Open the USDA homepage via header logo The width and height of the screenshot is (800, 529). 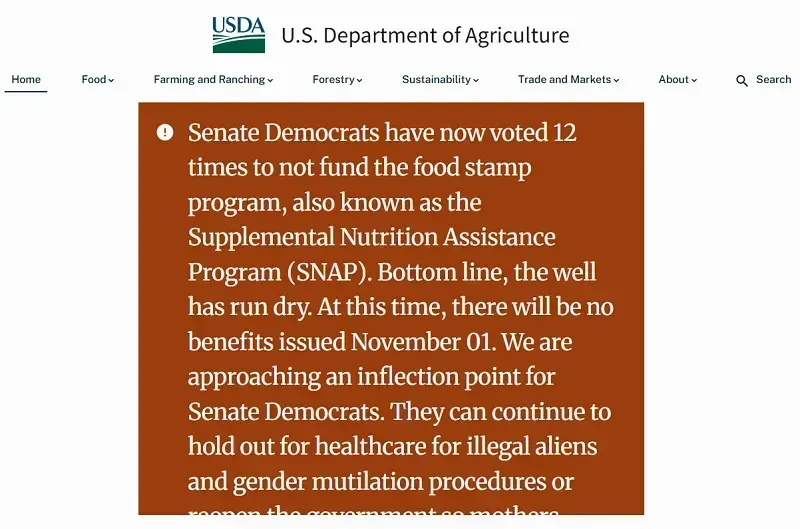click(x=239, y=35)
